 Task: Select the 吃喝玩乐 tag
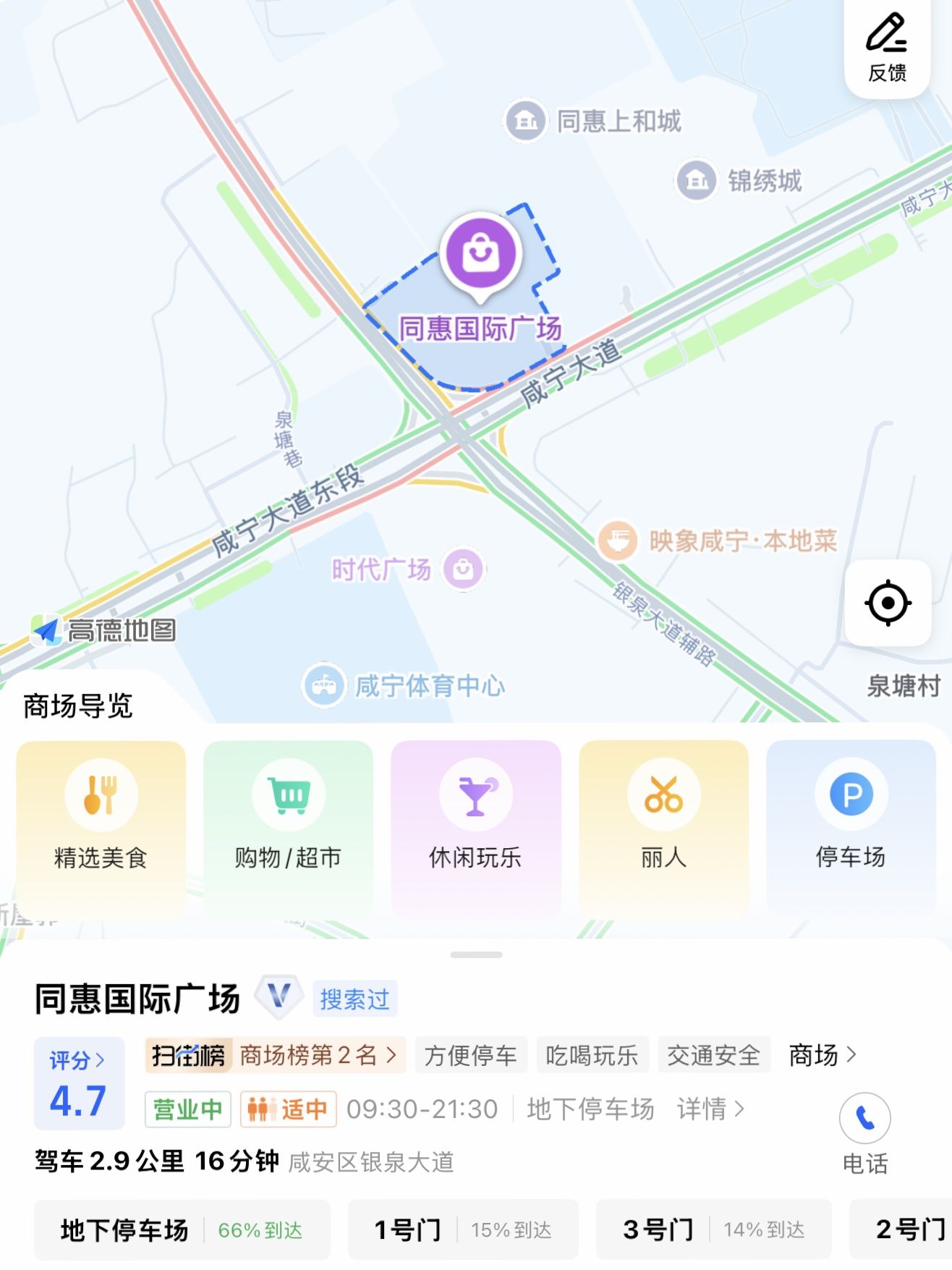click(x=592, y=1055)
